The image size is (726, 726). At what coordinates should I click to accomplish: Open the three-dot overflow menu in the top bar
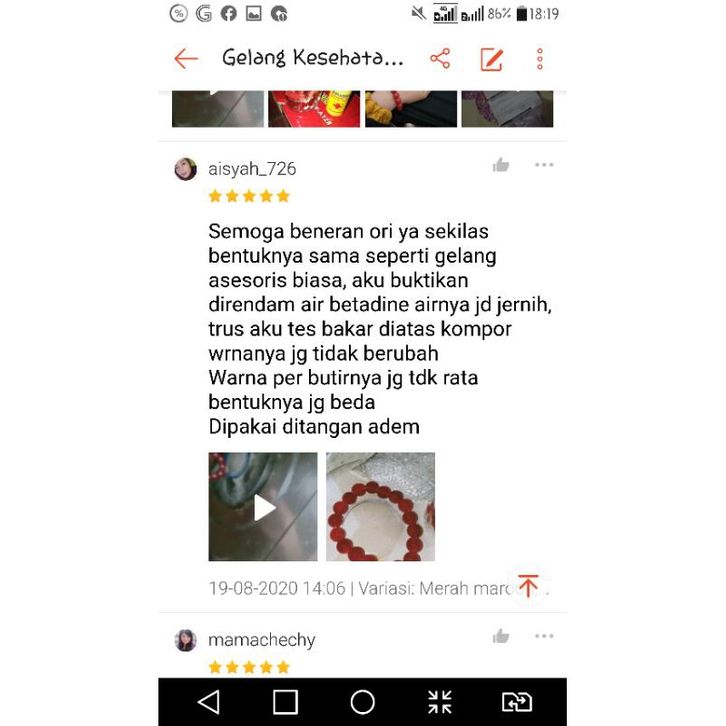tap(540, 59)
